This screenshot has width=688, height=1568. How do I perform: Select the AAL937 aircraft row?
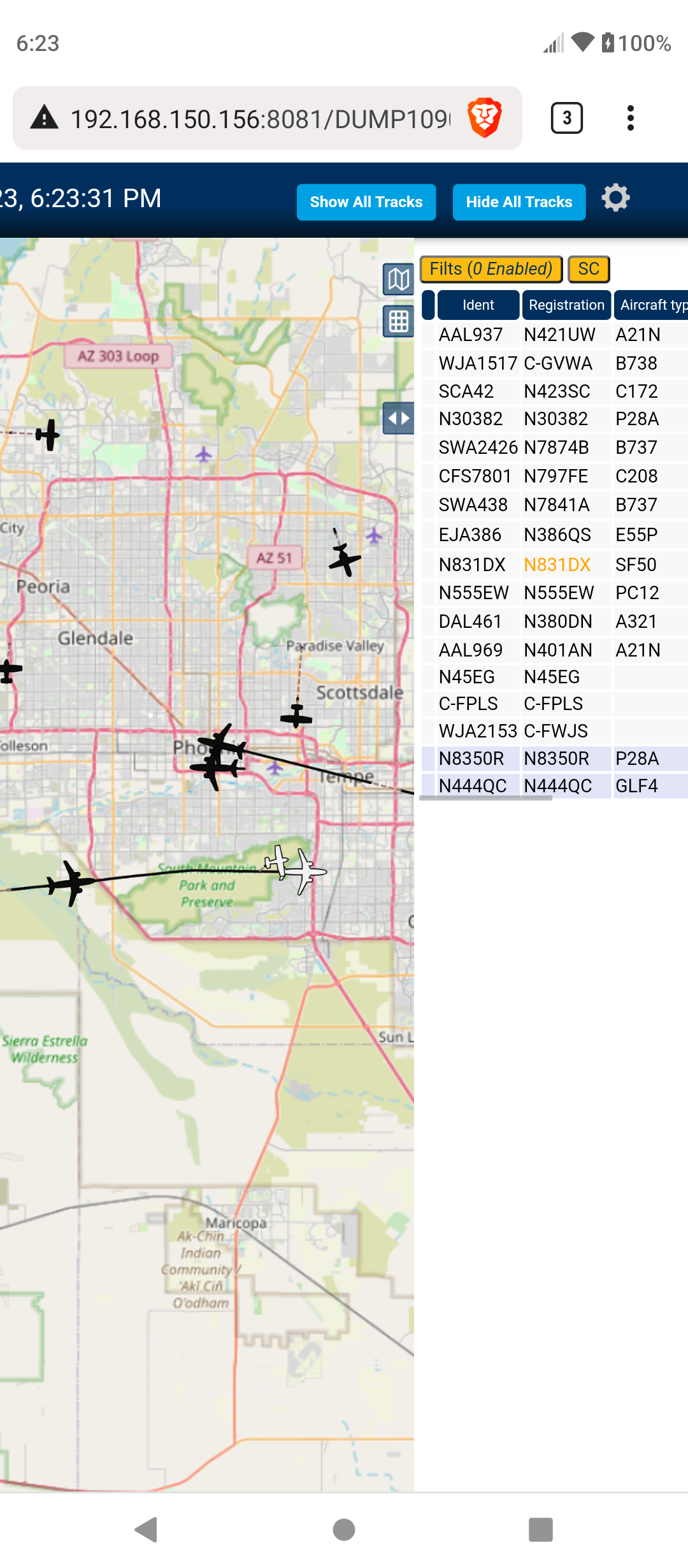554,335
